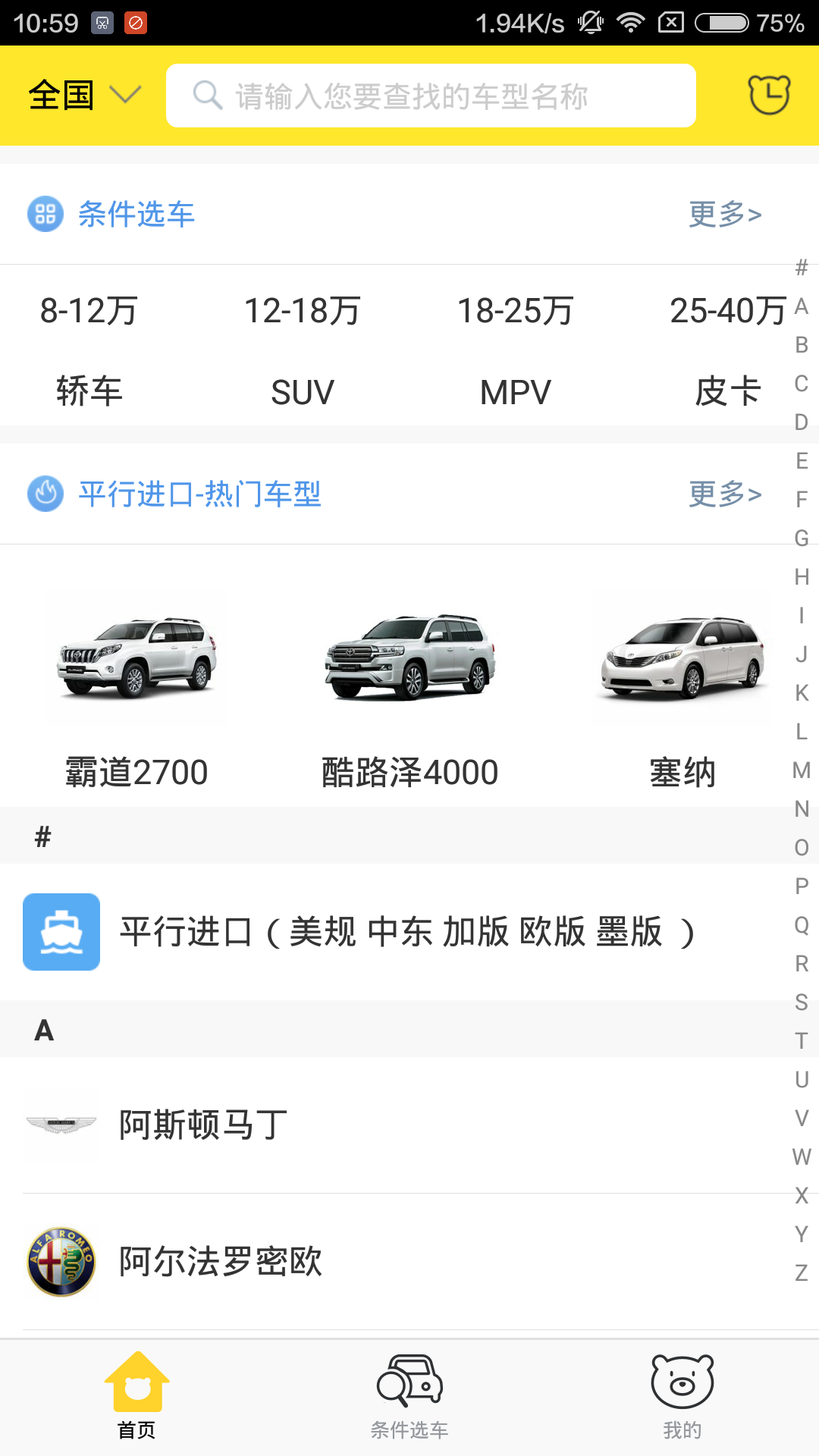Image resolution: width=819 pixels, height=1456 pixels.
Task: Open 更多> for hot parallel-import models
Action: [x=724, y=494]
